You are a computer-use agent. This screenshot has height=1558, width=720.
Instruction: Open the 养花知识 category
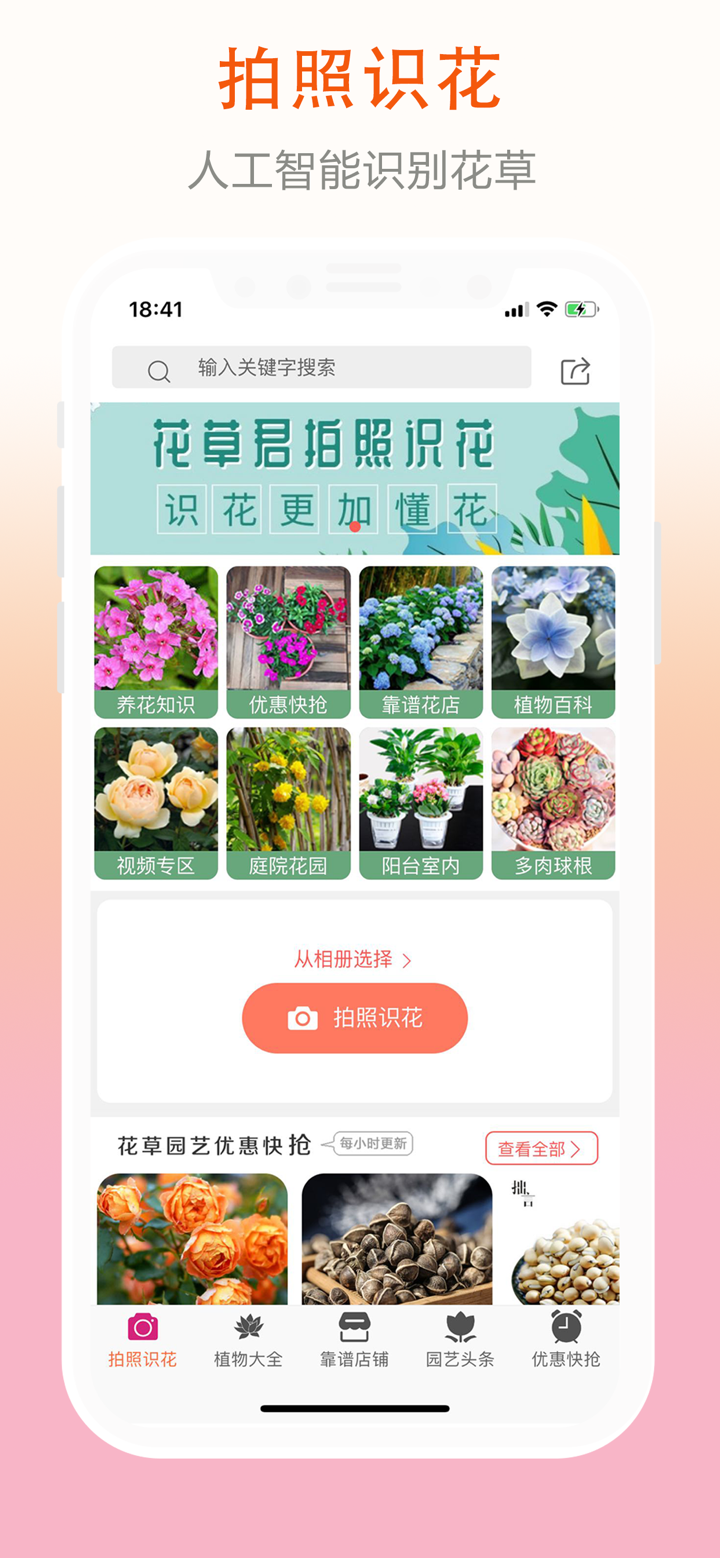155,641
